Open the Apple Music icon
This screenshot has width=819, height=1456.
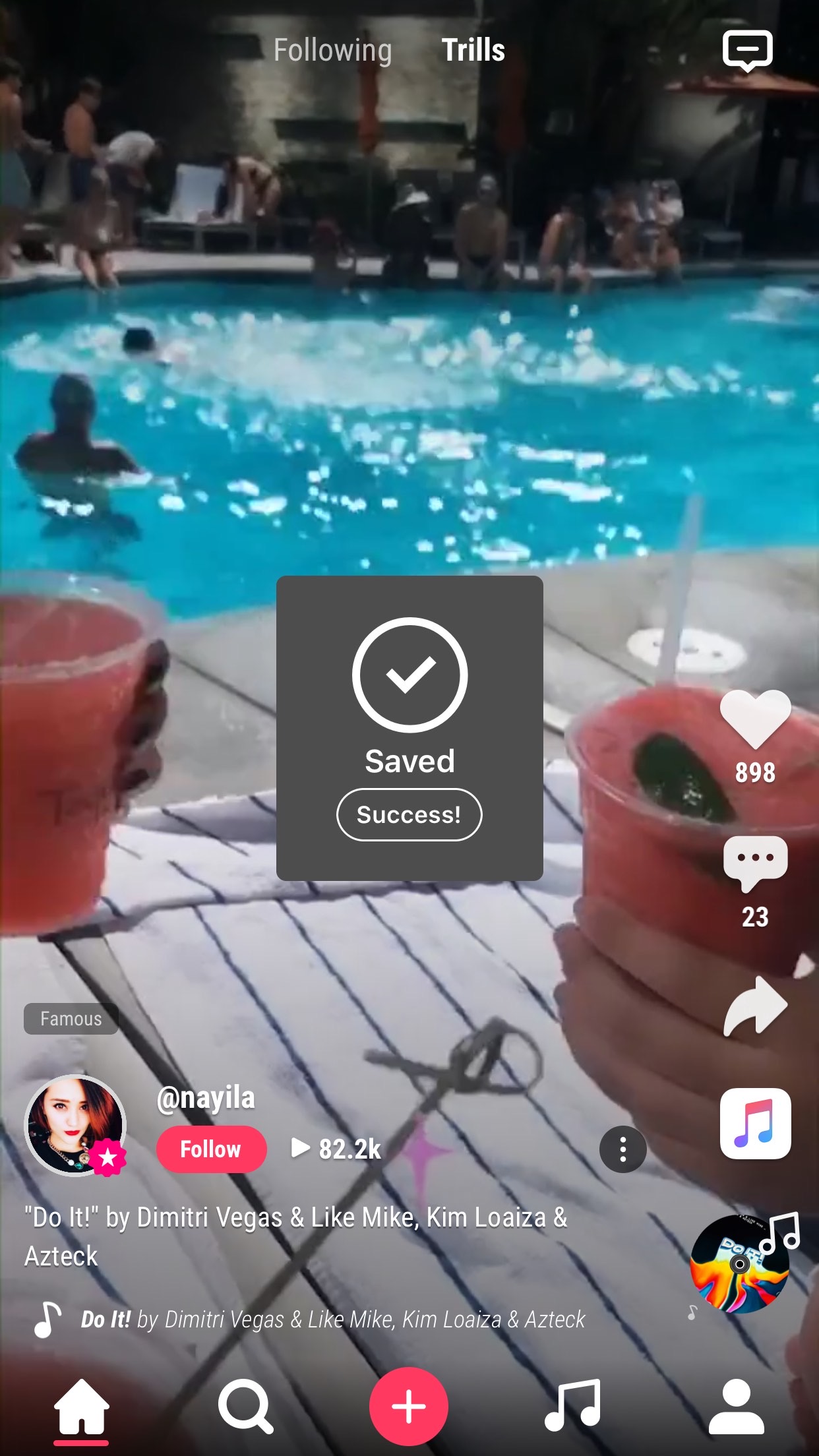click(755, 1124)
